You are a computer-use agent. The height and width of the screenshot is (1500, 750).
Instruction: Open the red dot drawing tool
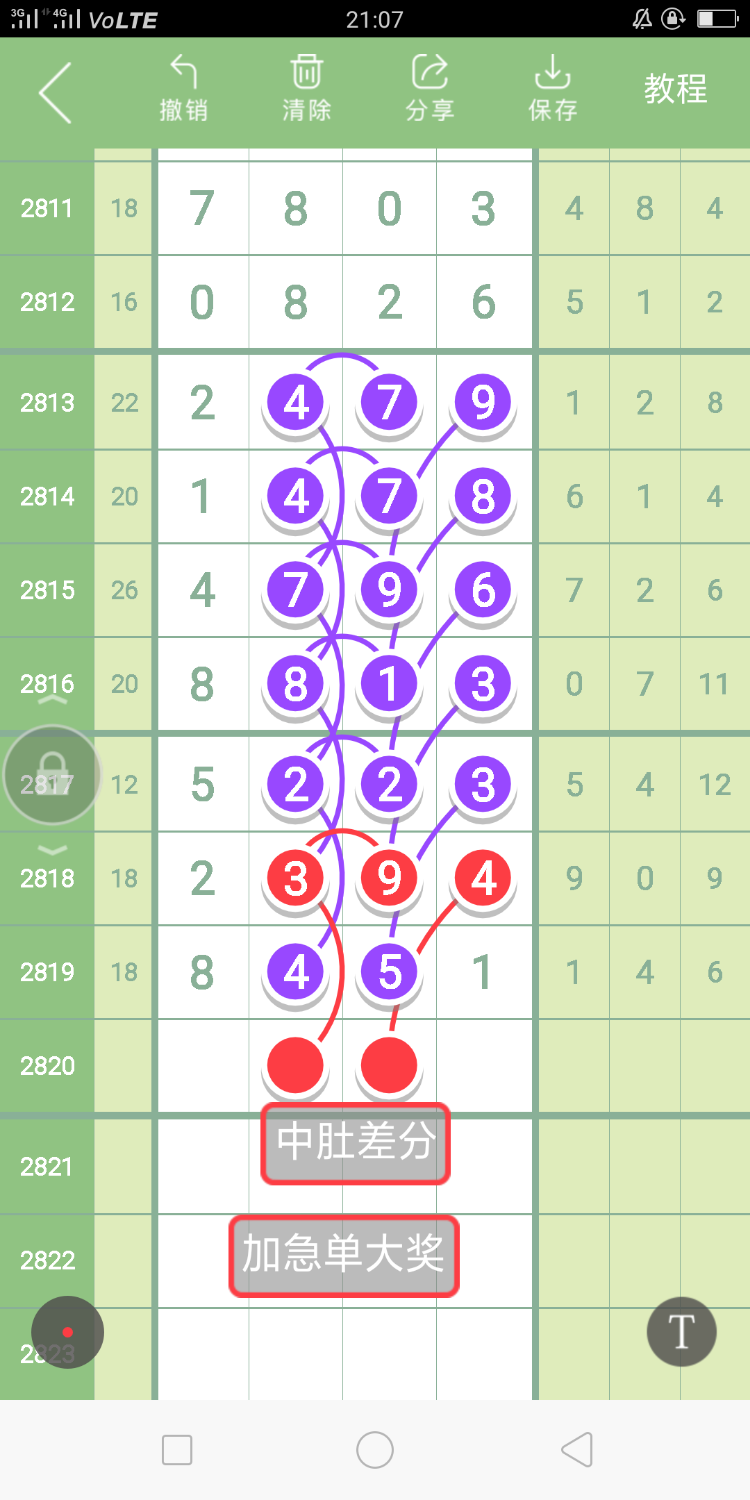point(68,1332)
